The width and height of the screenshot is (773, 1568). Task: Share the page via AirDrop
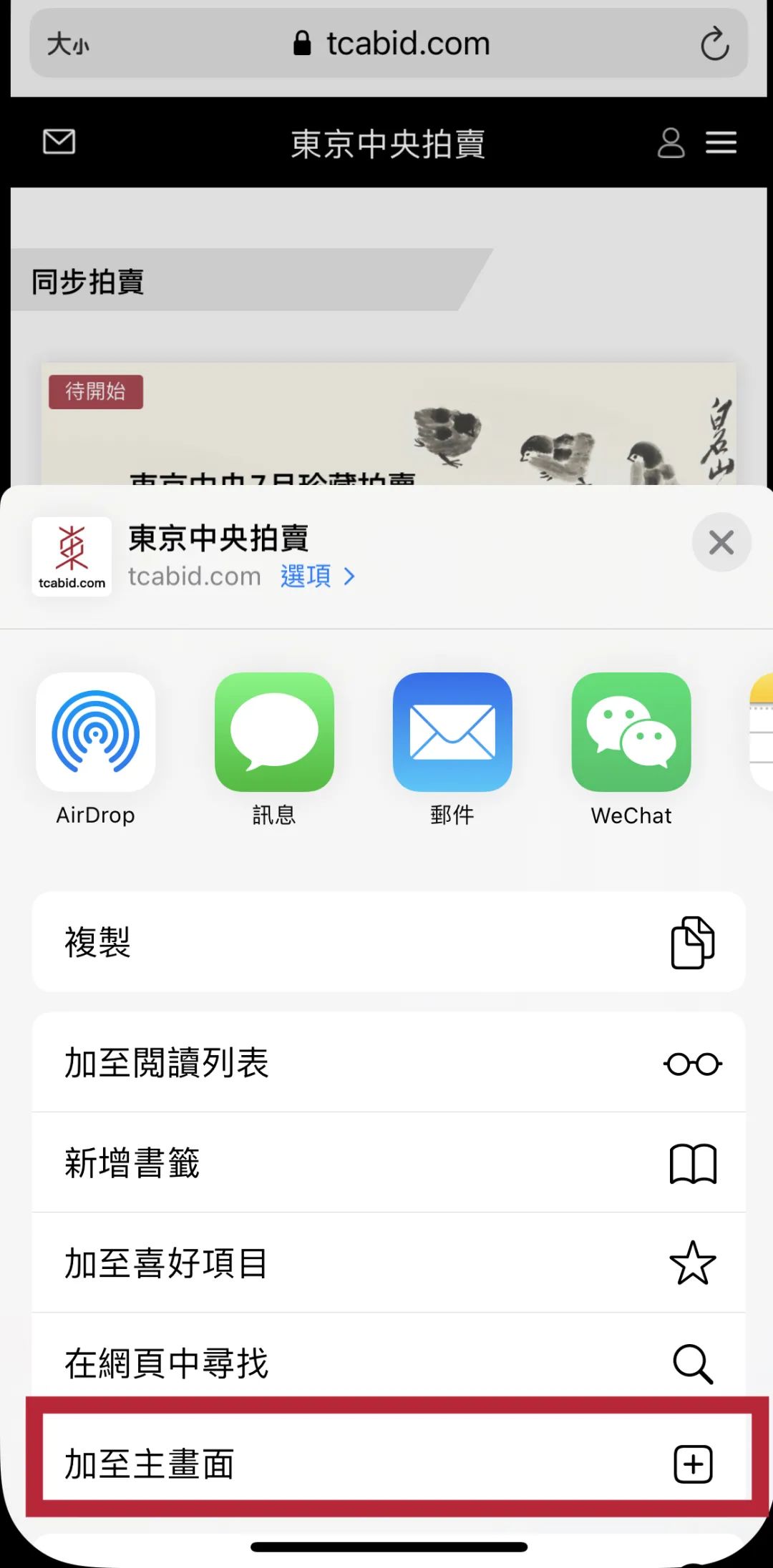click(x=96, y=732)
